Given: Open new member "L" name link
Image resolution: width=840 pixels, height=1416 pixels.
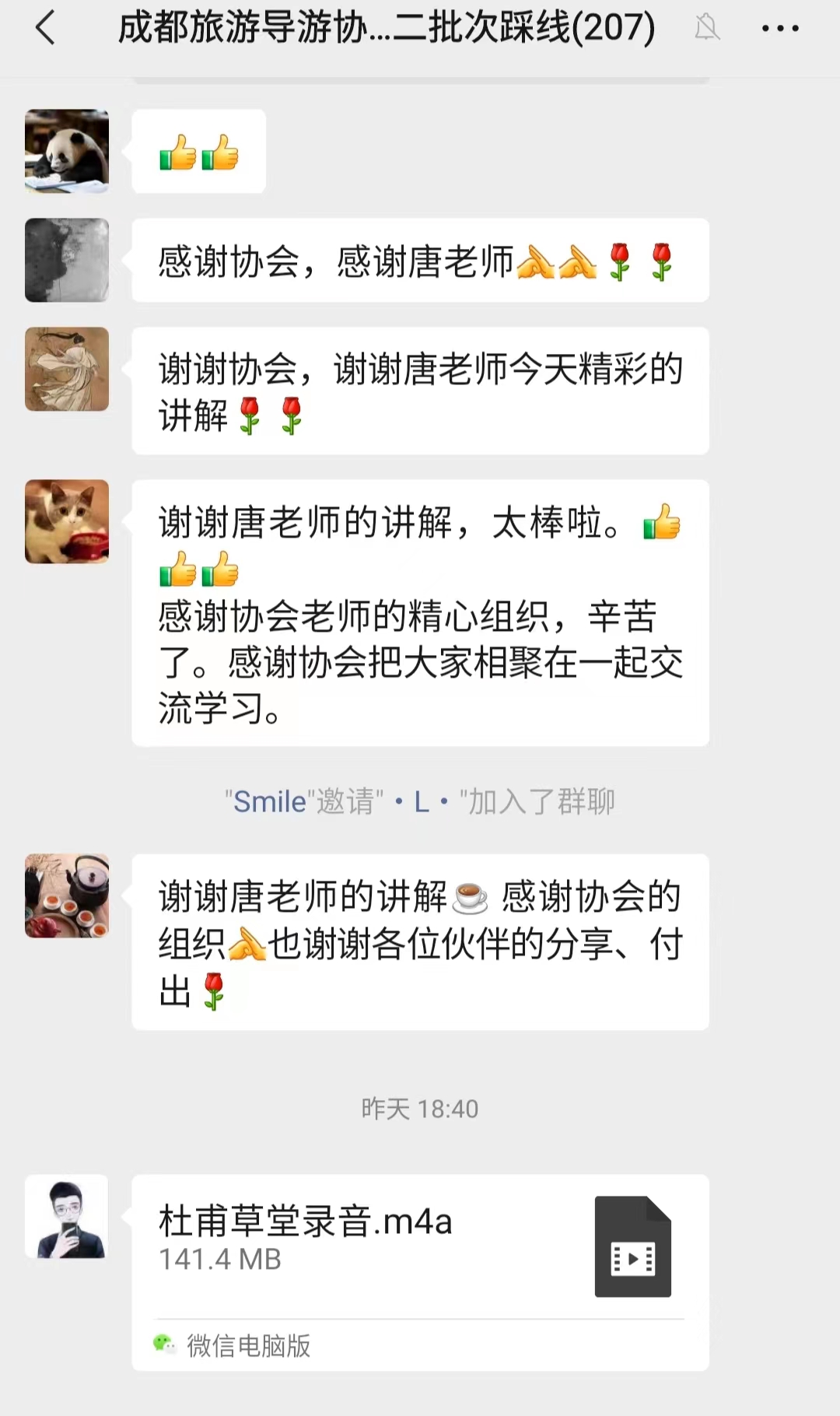Looking at the screenshot, I should pyautogui.click(x=422, y=801).
